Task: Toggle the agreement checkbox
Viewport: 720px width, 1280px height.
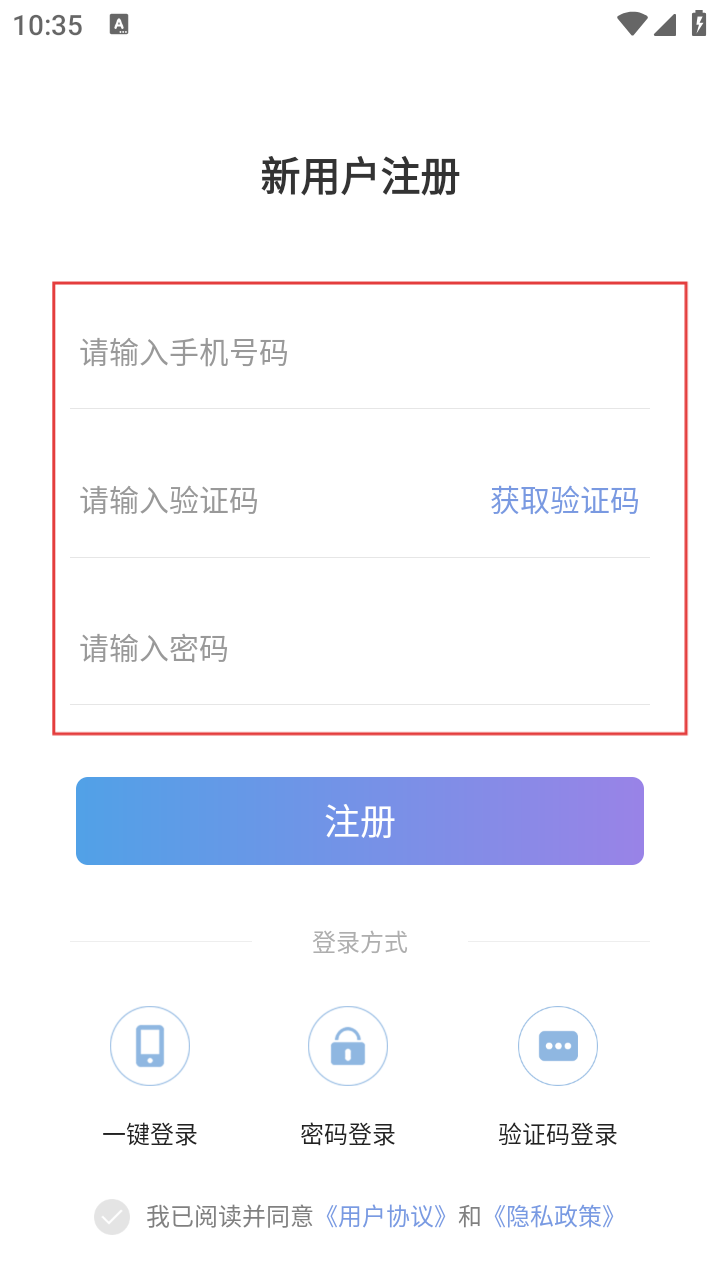Action: [x=112, y=1217]
